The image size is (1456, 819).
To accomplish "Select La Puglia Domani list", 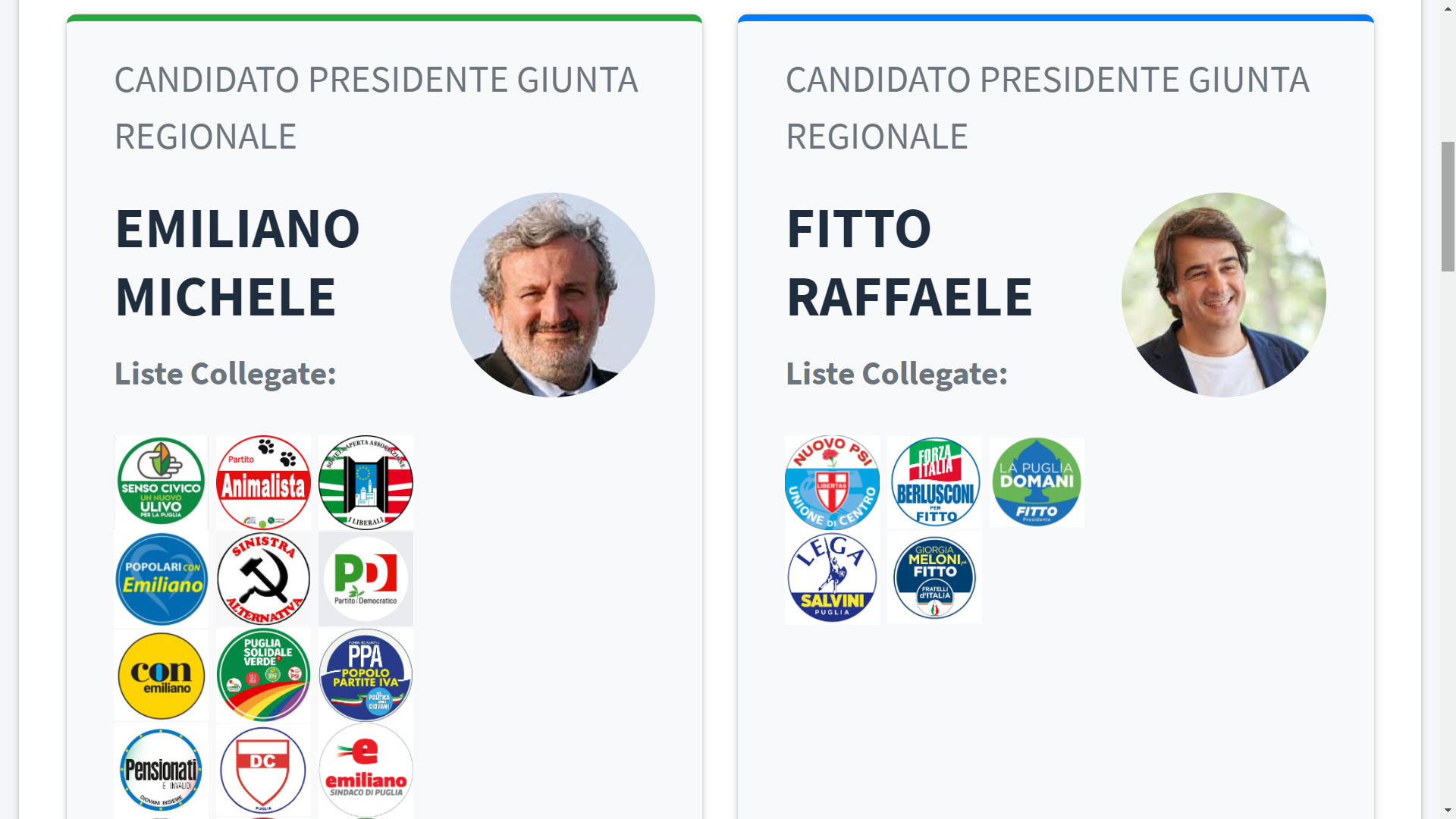I will coord(1037,482).
